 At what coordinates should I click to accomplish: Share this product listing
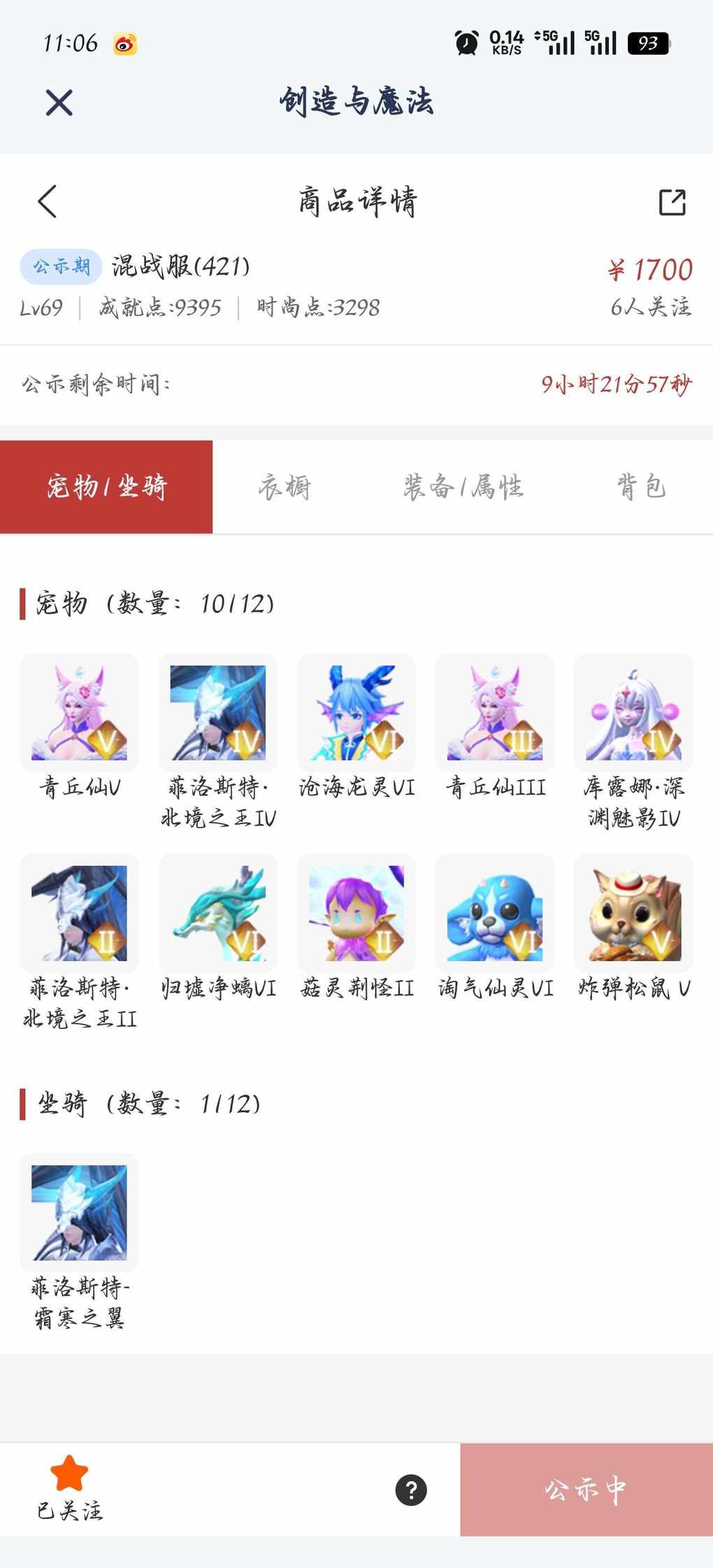tap(672, 202)
